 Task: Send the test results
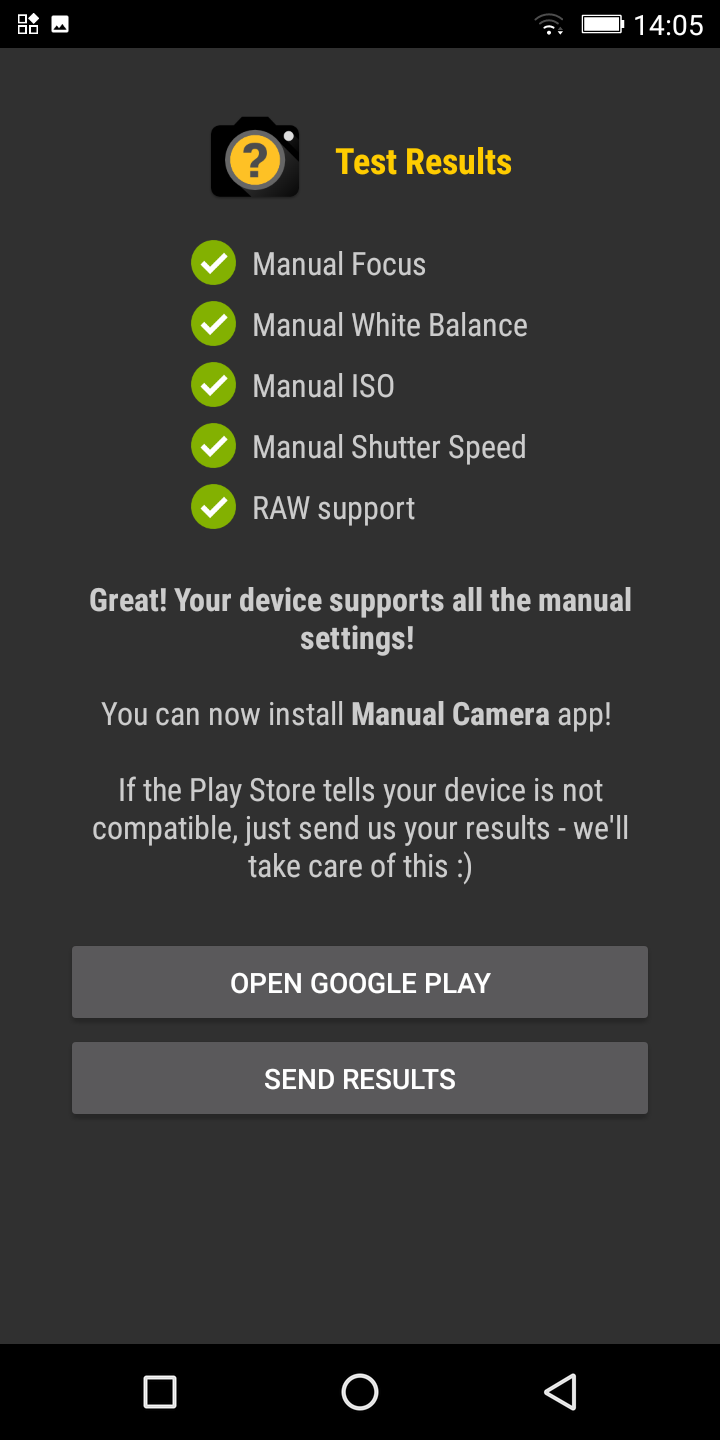point(360,1078)
